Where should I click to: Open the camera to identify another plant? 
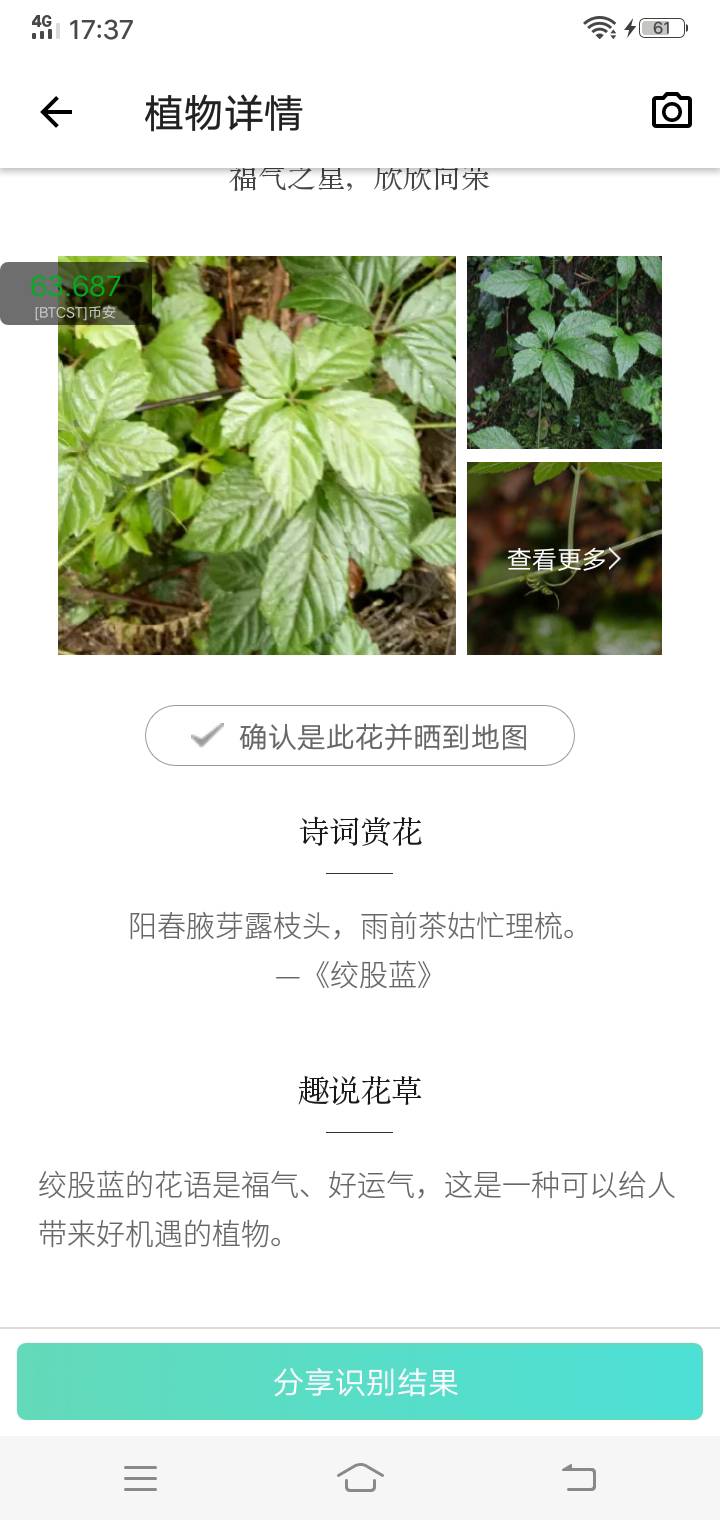pos(671,111)
